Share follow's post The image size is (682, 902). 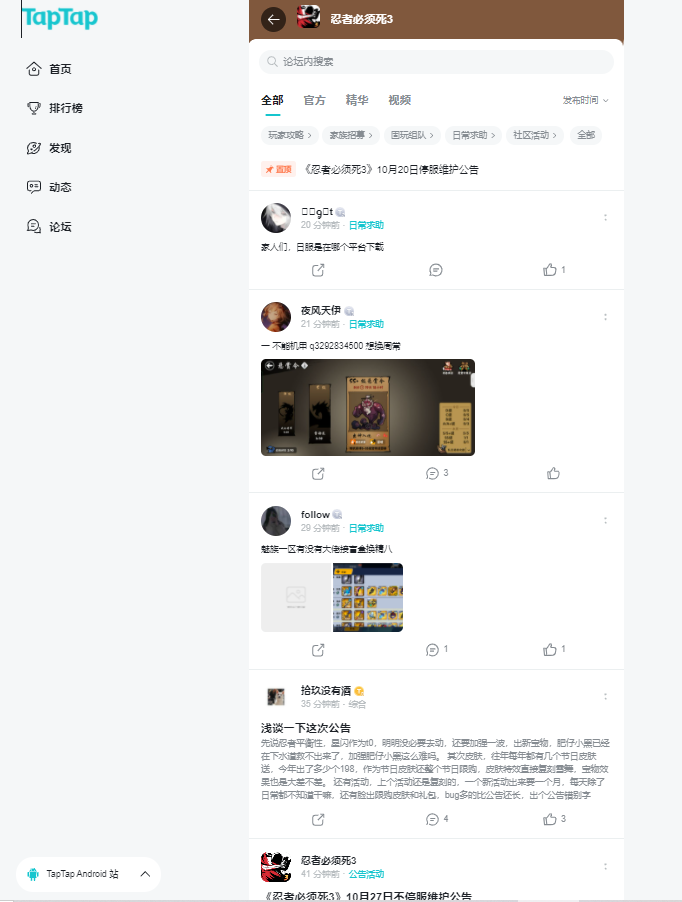click(318, 650)
